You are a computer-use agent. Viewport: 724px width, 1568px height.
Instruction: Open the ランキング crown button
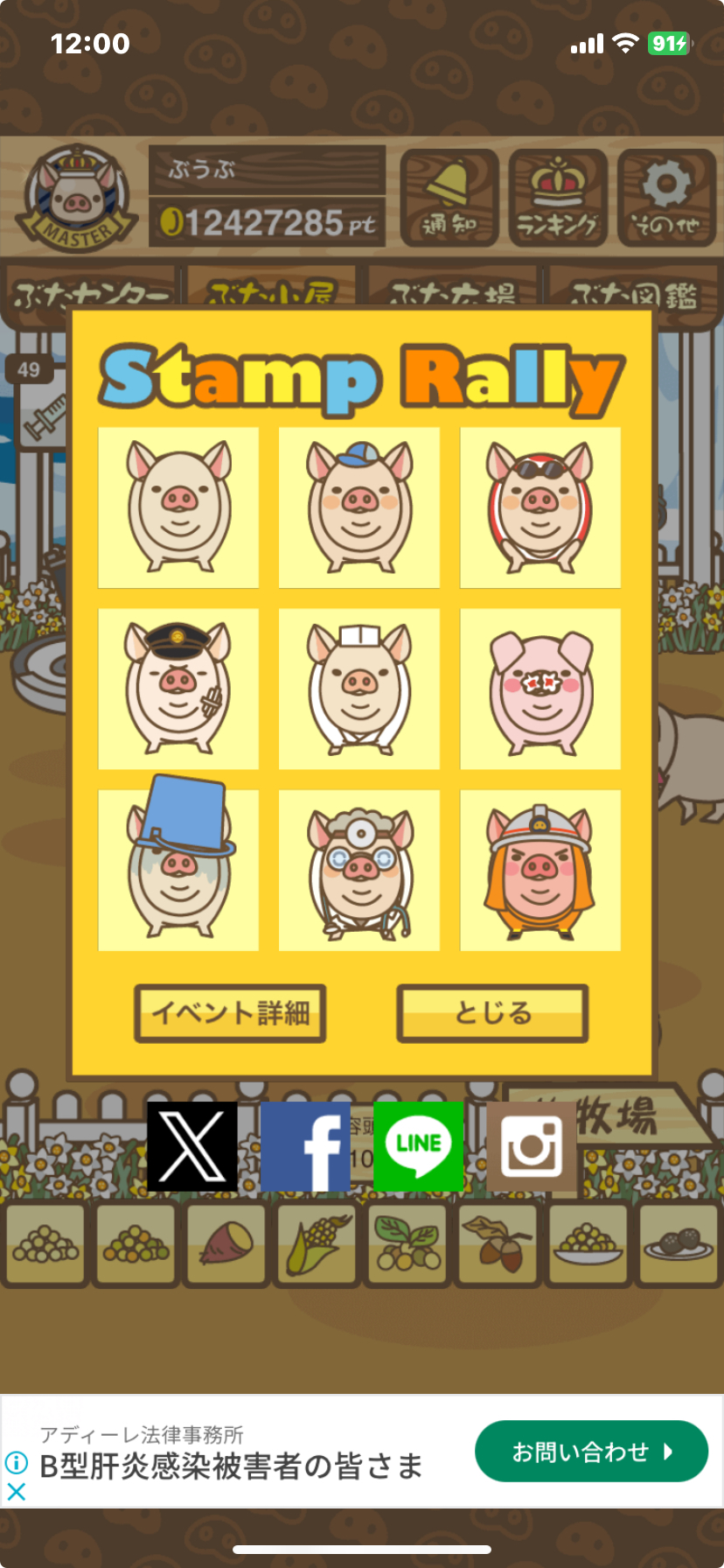coord(558,198)
